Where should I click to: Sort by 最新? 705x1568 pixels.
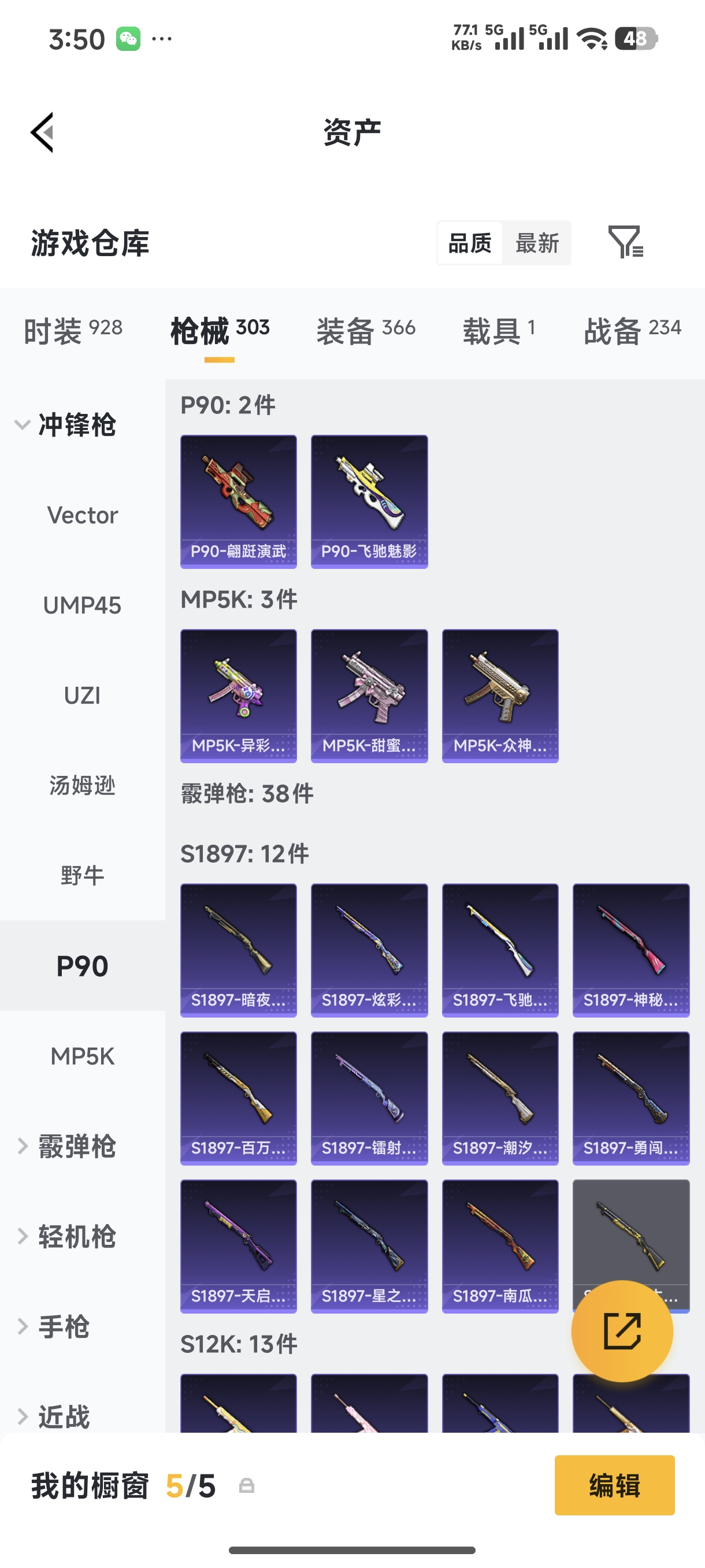click(536, 243)
